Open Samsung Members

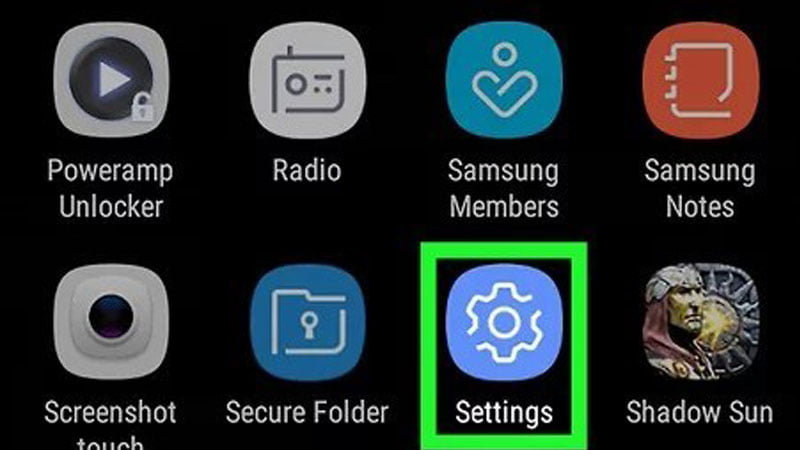coord(503,78)
